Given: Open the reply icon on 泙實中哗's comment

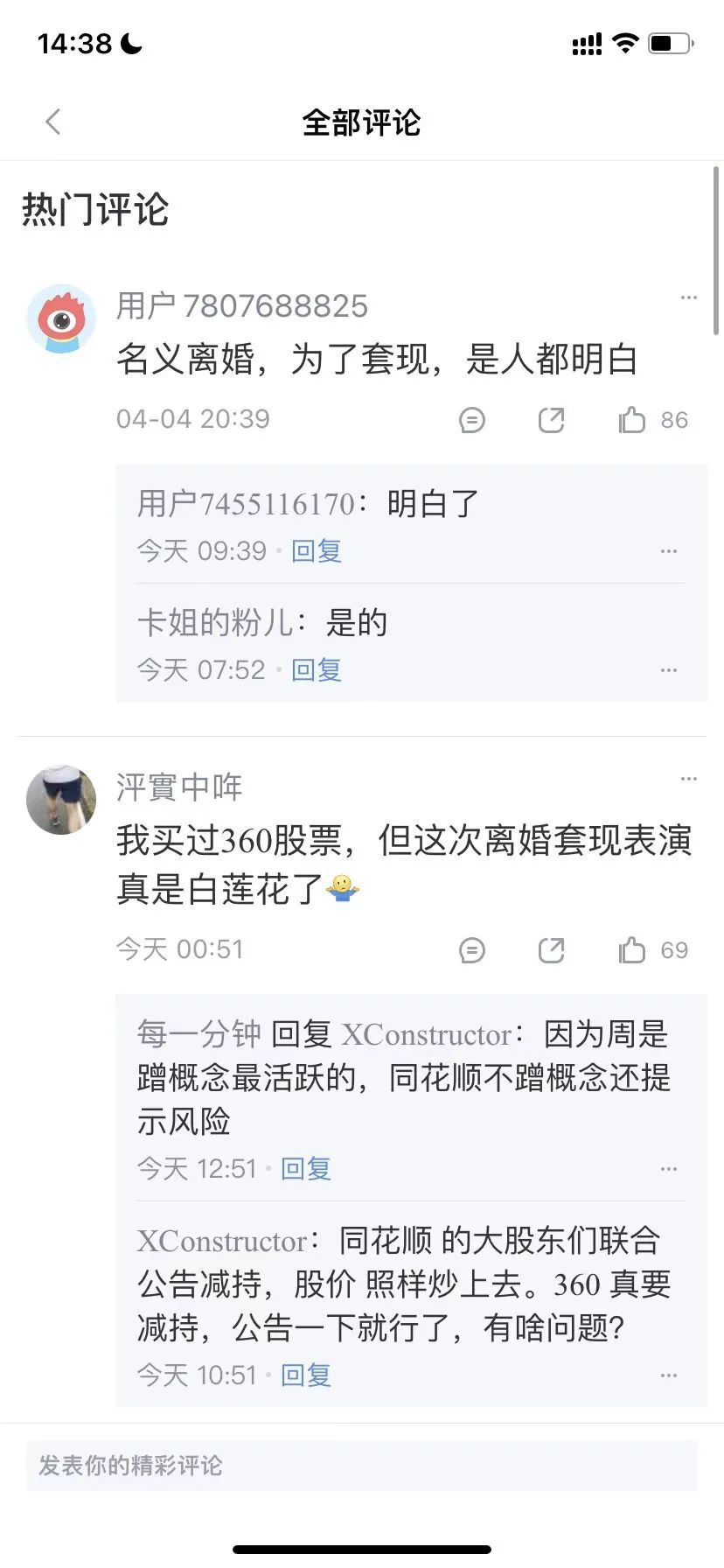Looking at the screenshot, I should click(473, 950).
